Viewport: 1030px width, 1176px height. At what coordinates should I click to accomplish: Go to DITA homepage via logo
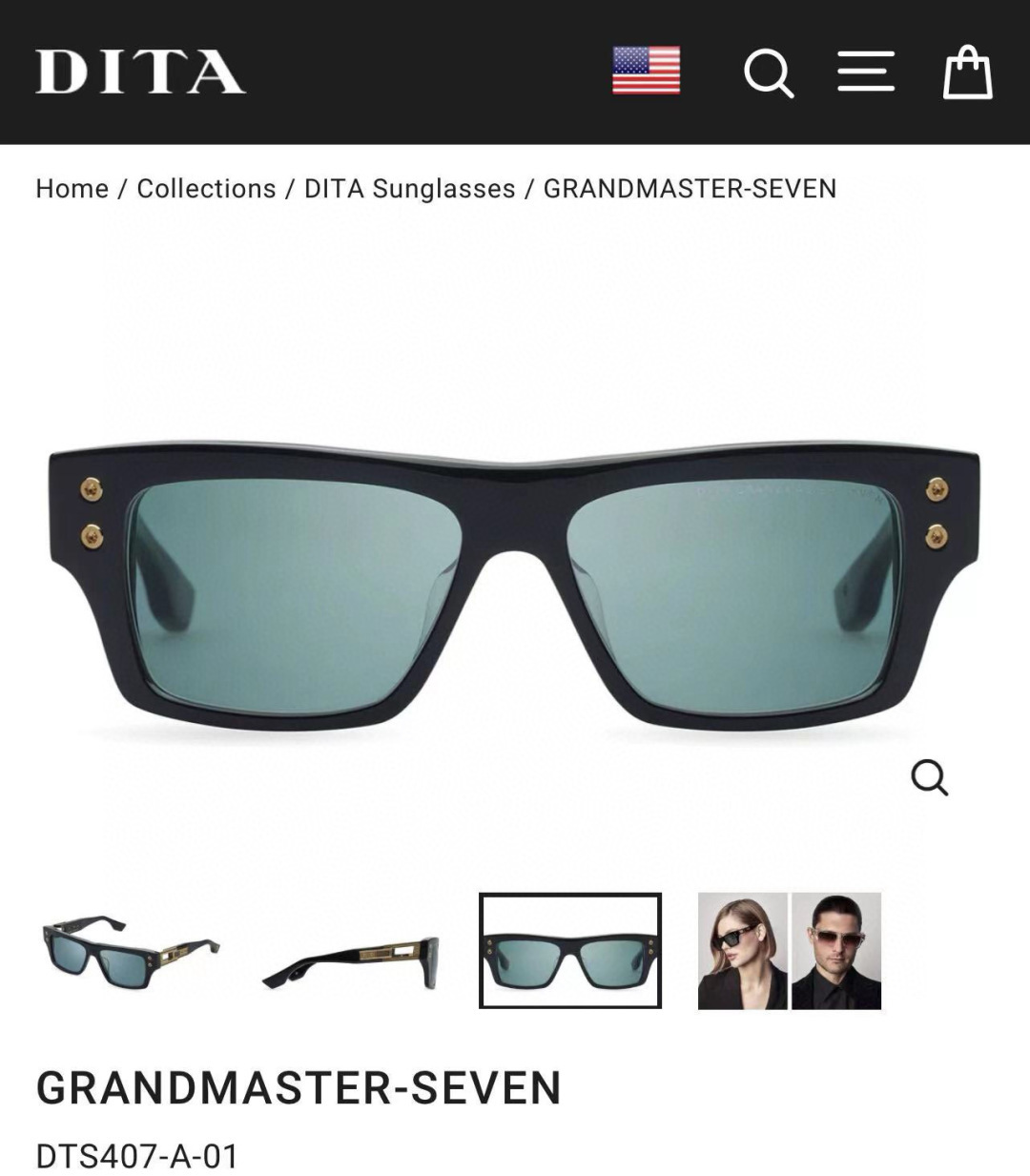click(x=140, y=72)
